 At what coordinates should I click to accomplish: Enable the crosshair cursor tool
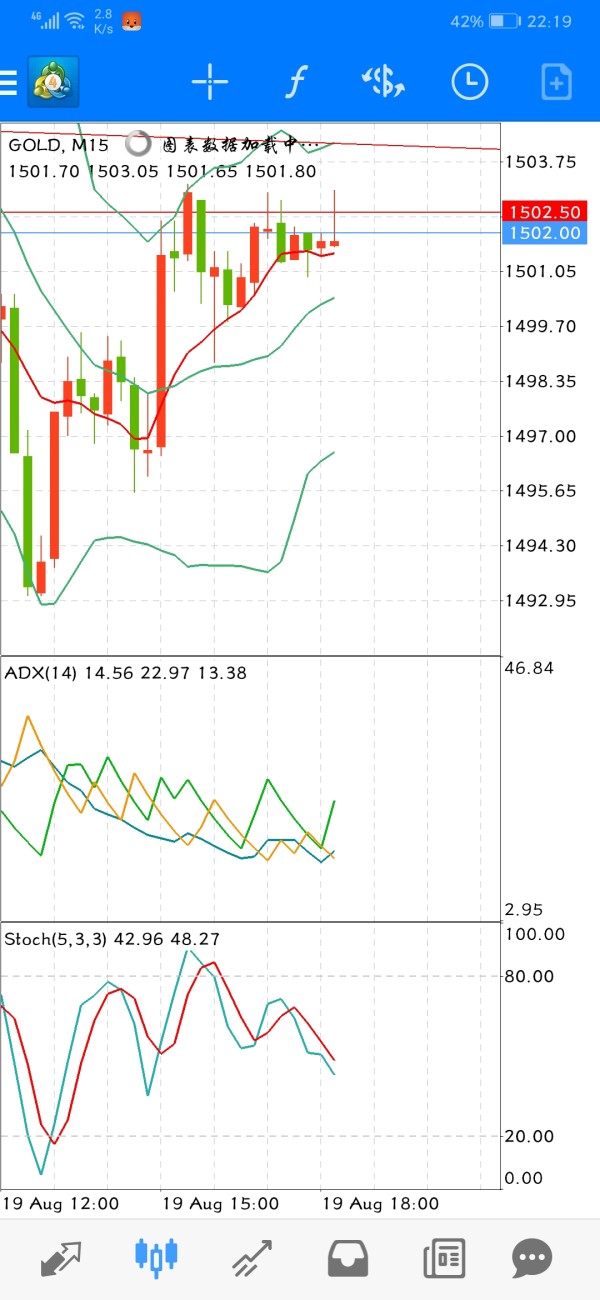[210, 82]
